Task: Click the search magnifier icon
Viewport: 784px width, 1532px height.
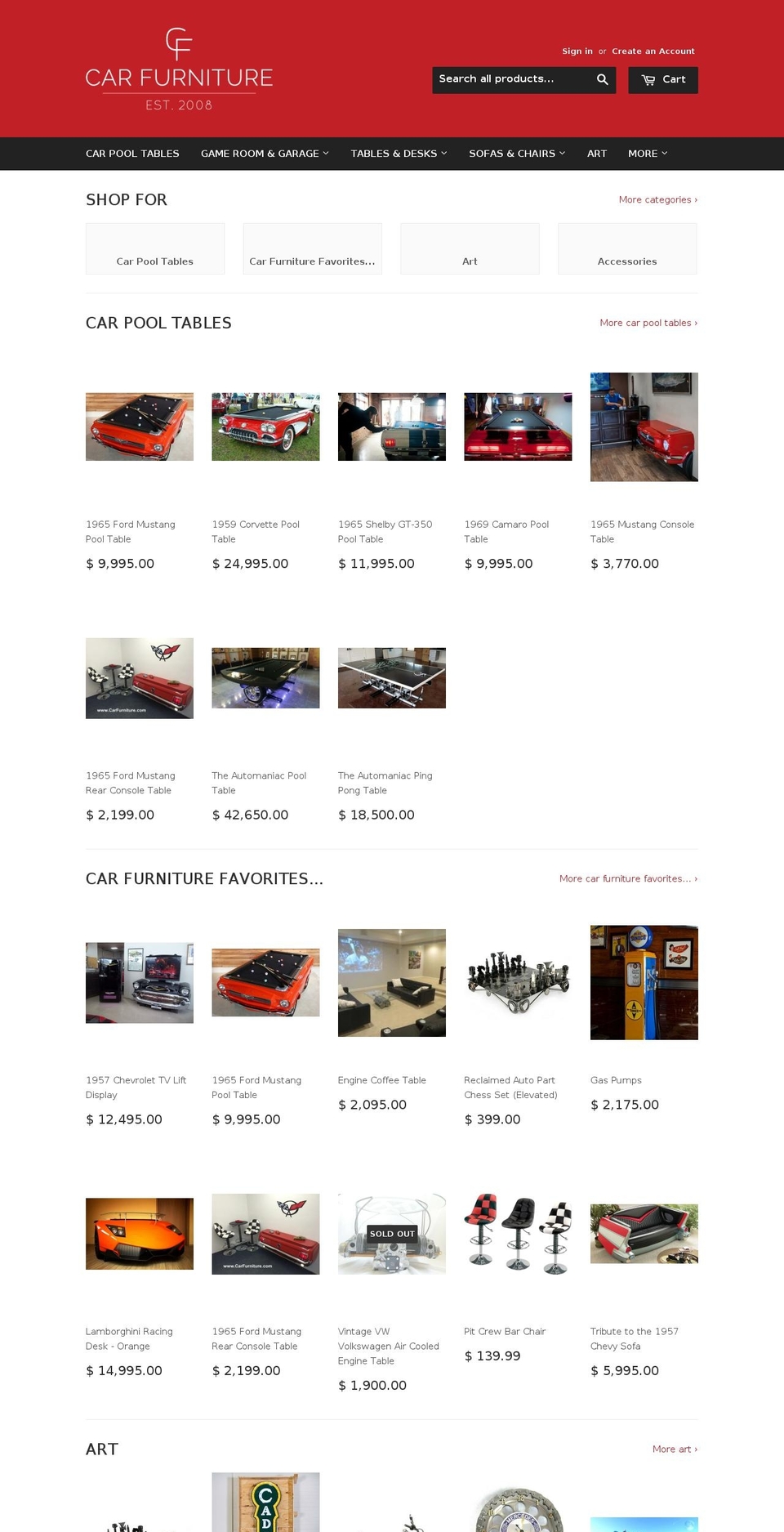Action: [x=602, y=79]
